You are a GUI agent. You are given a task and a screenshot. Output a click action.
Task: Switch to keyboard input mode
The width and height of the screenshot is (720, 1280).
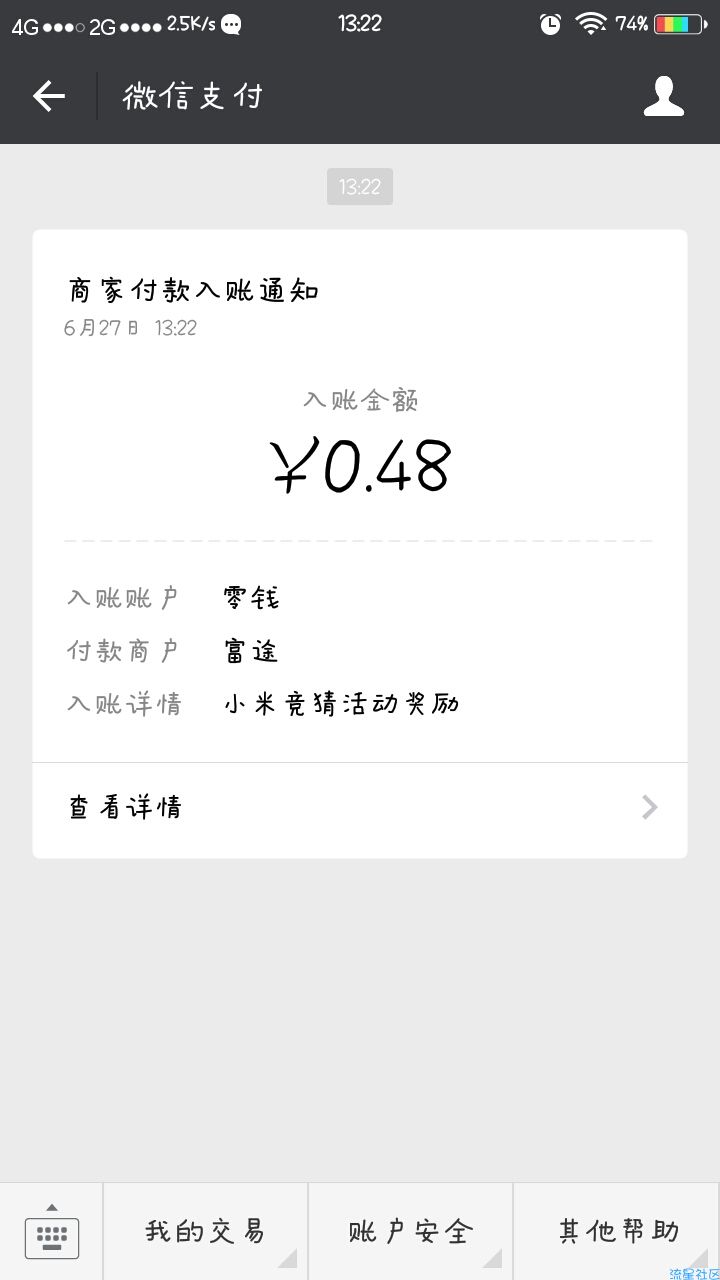tap(51, 1232)
